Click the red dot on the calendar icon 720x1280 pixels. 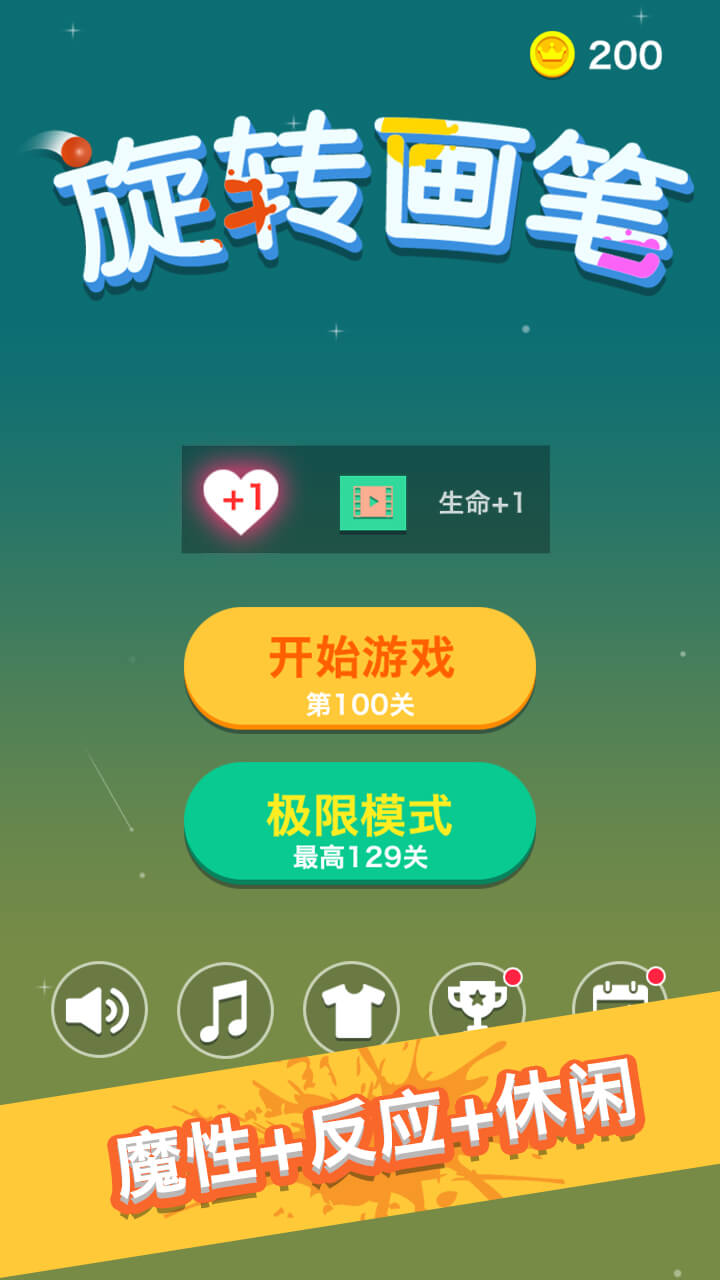[x=655, y=978]
